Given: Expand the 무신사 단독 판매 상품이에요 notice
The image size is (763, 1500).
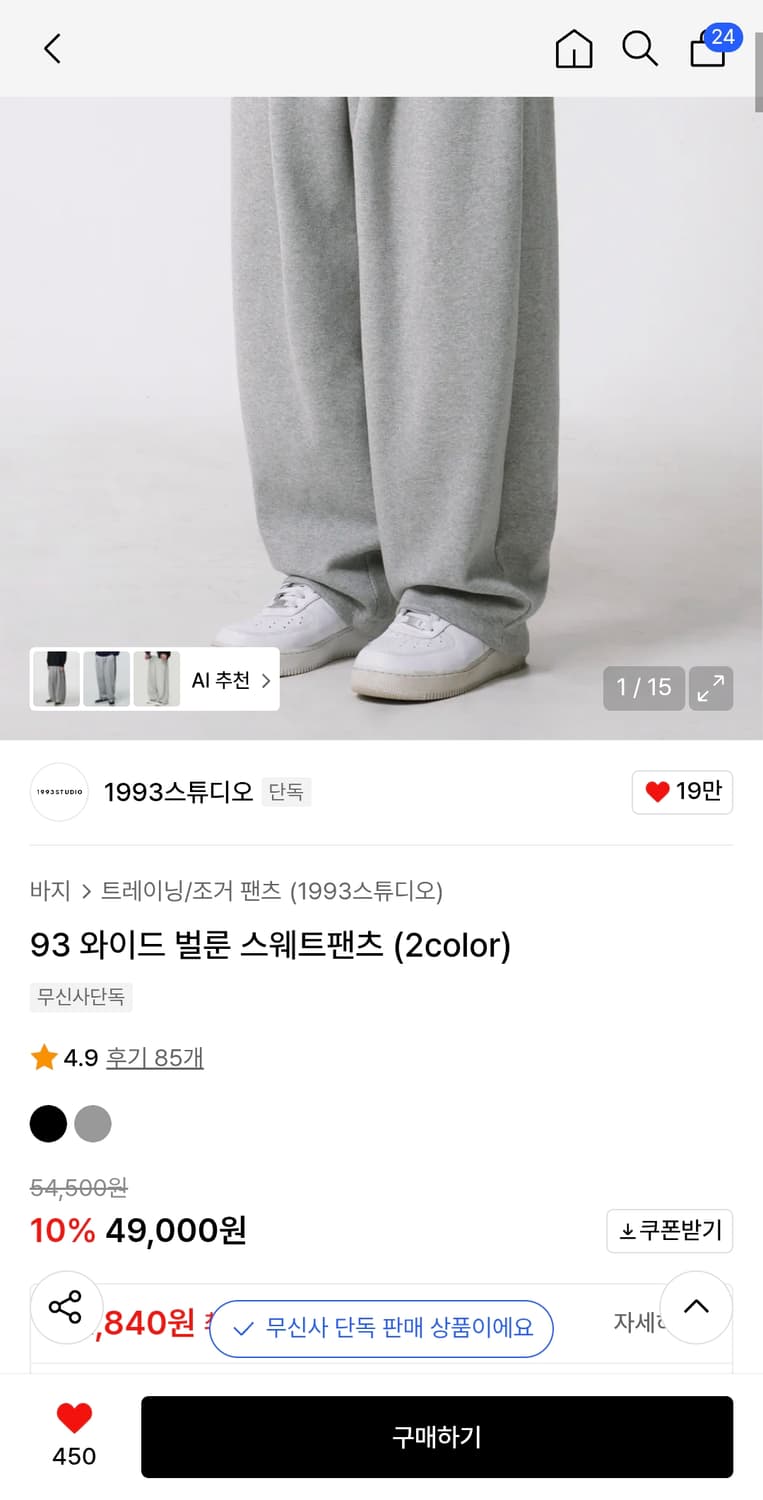Looking at the screenshot, I should 381,1329.
